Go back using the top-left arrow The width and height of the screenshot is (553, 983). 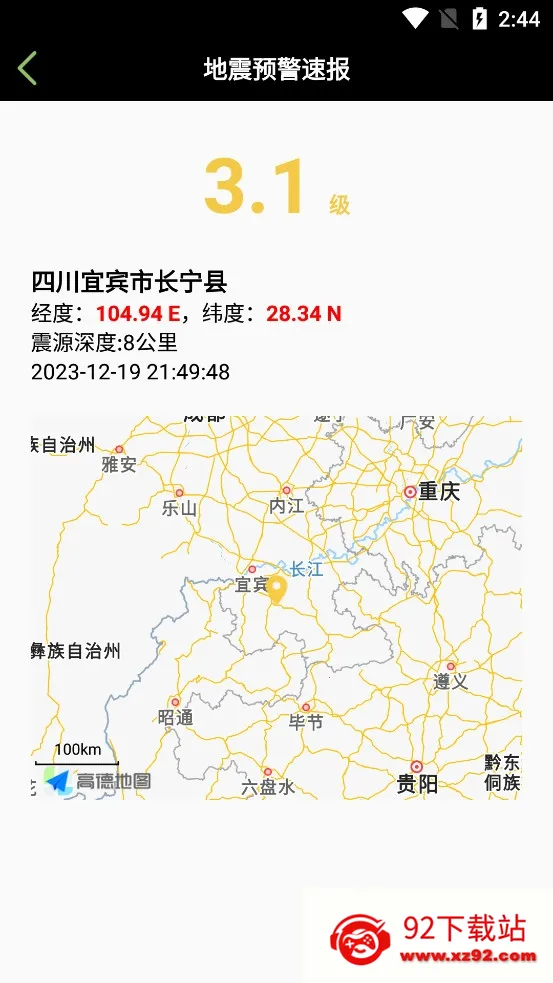27,68
